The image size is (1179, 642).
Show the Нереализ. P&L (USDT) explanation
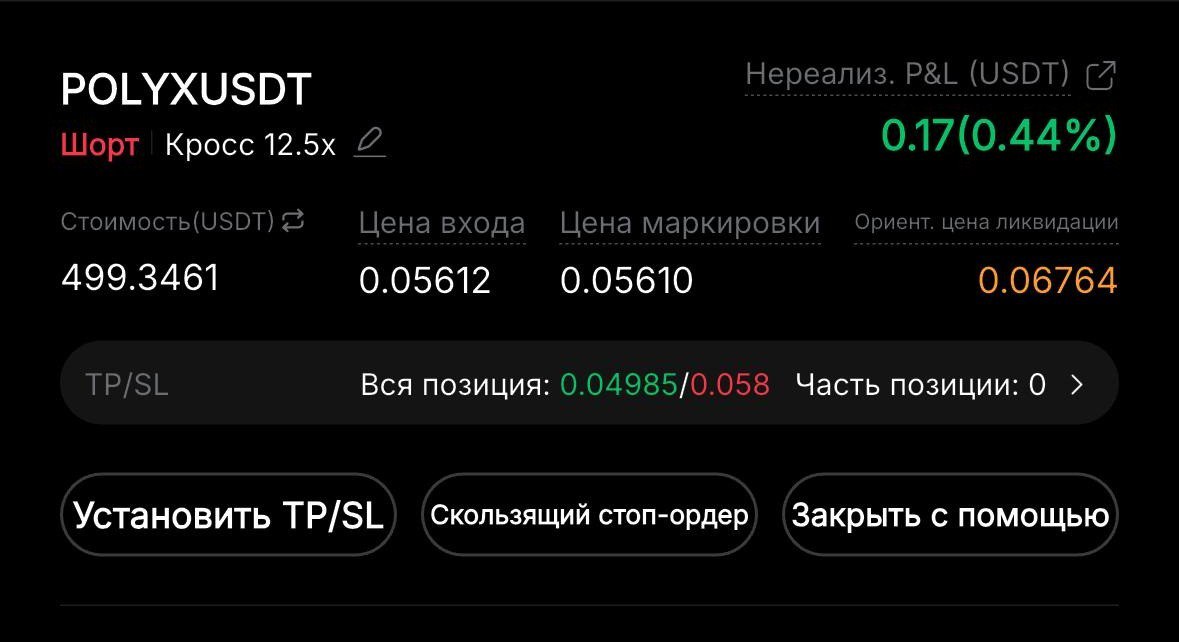point(907,75)
